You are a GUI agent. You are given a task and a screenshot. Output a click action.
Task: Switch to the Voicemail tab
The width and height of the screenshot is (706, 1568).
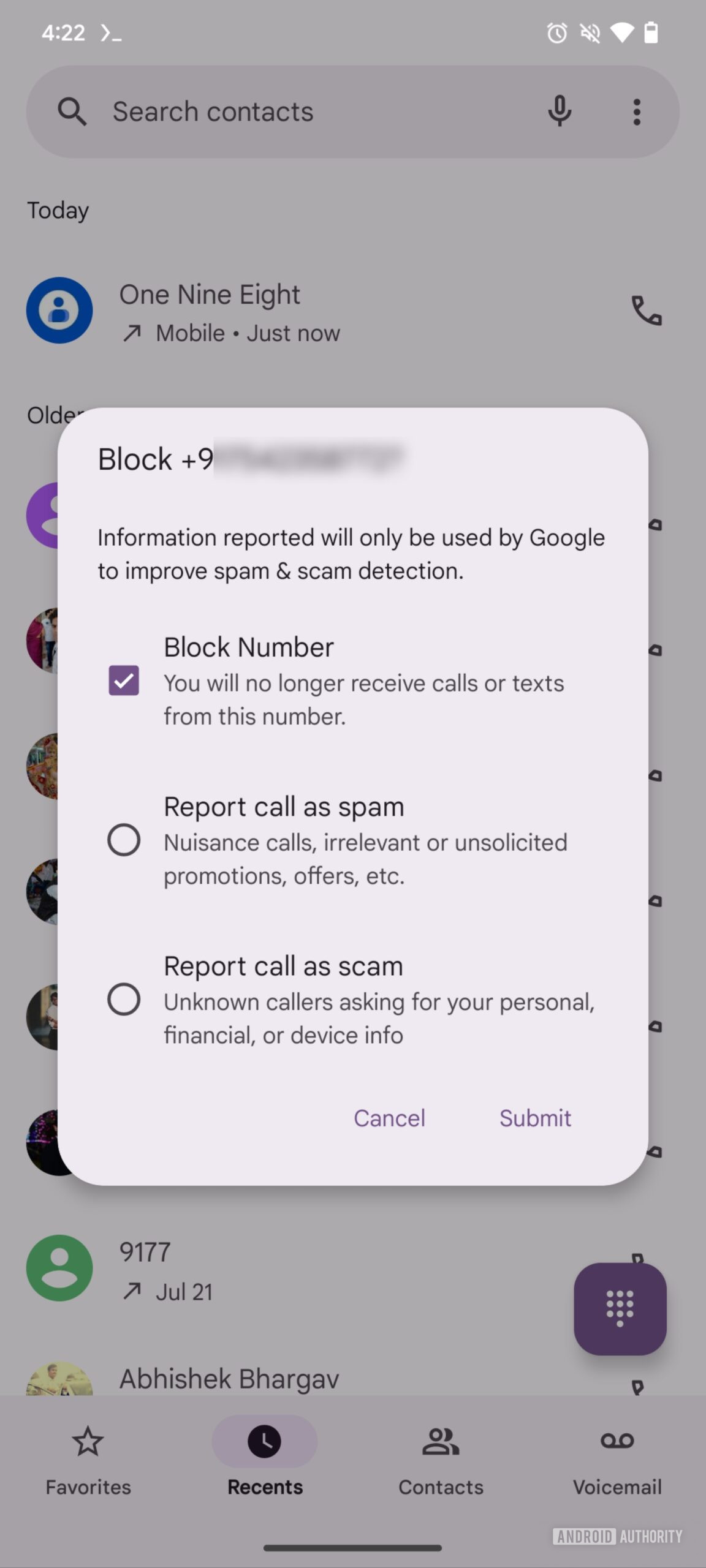(617, 1458)
